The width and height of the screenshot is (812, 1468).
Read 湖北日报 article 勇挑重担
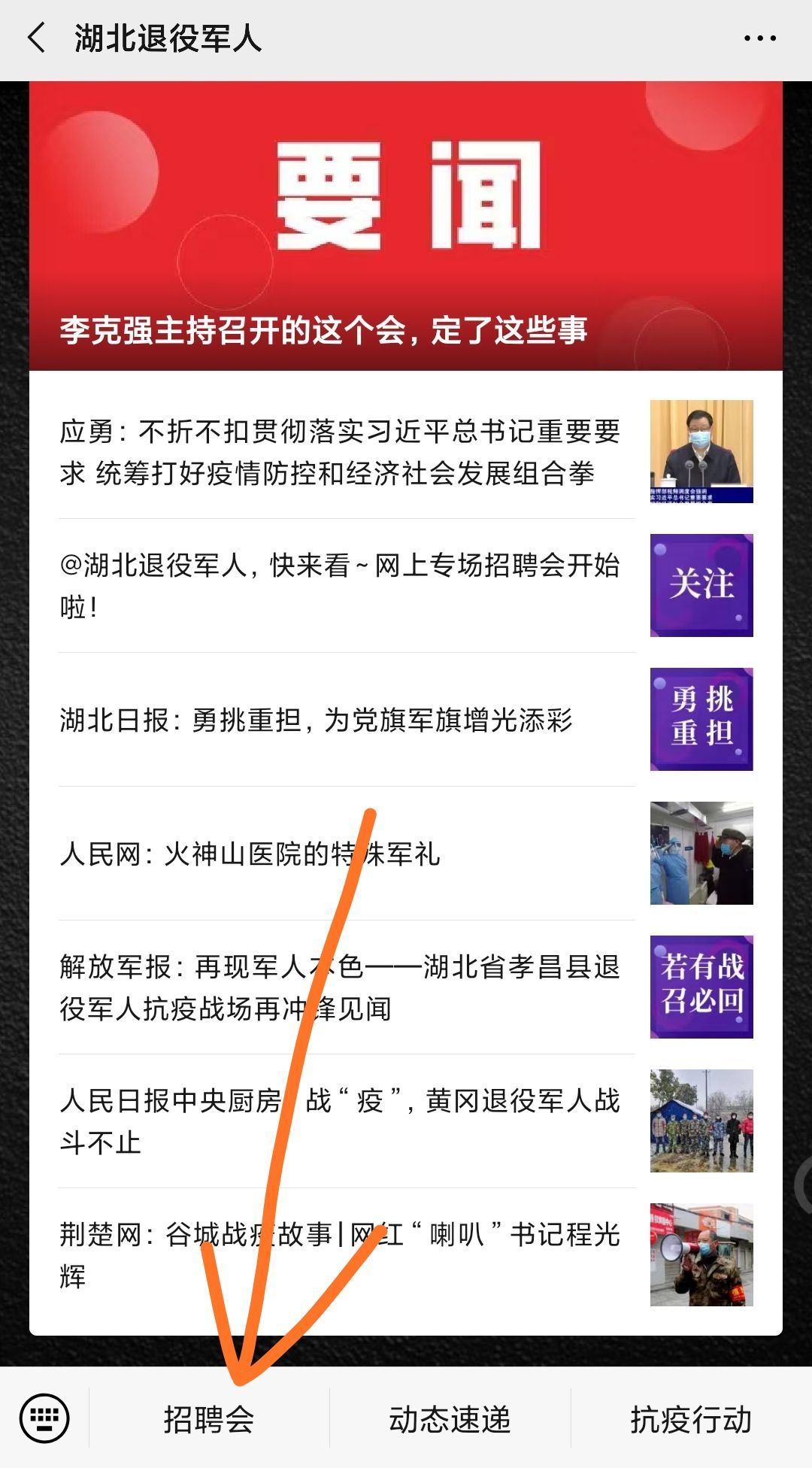click(x=316, y=720)
